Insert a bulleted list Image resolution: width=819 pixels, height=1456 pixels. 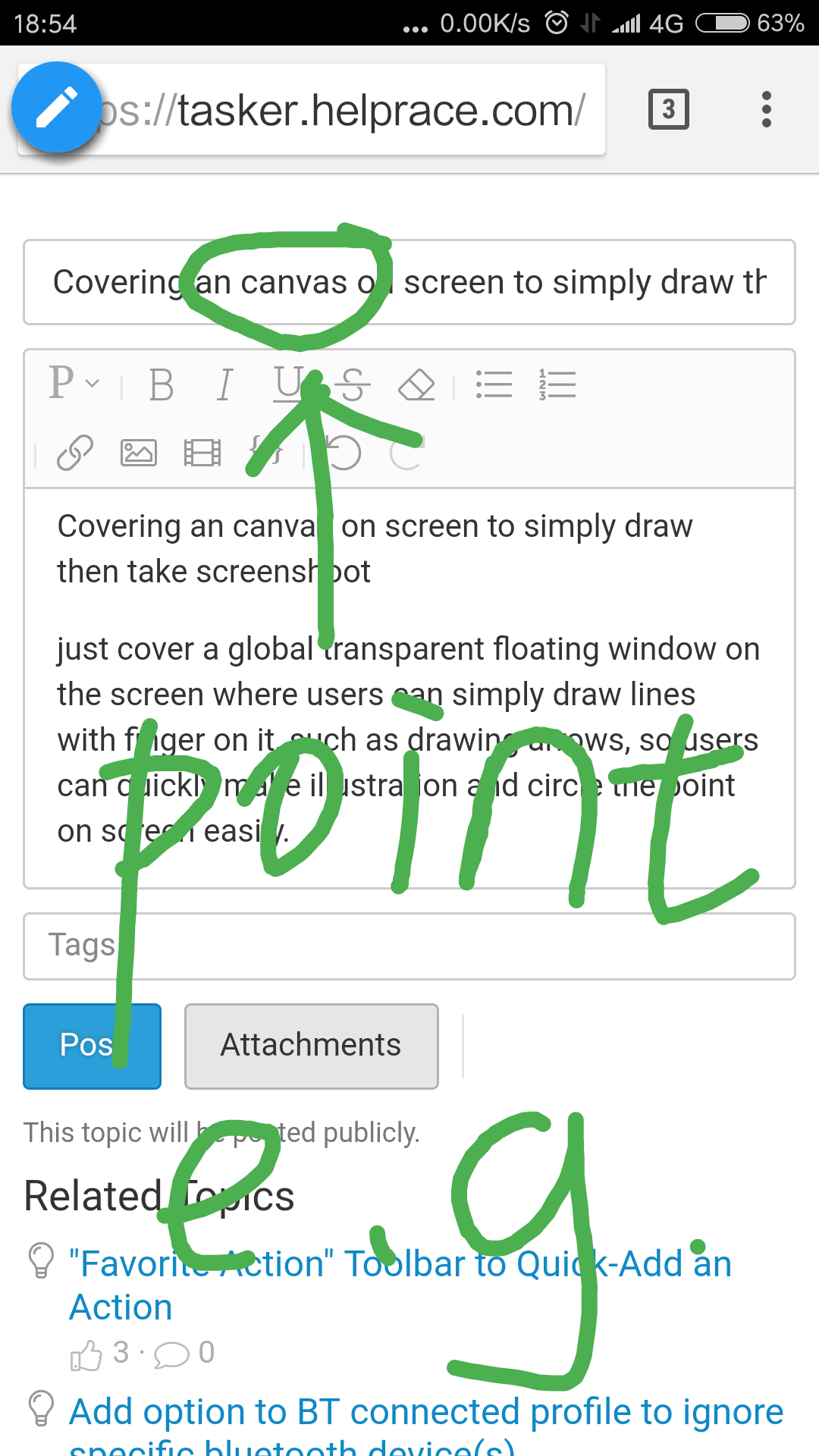click(494, 385)
